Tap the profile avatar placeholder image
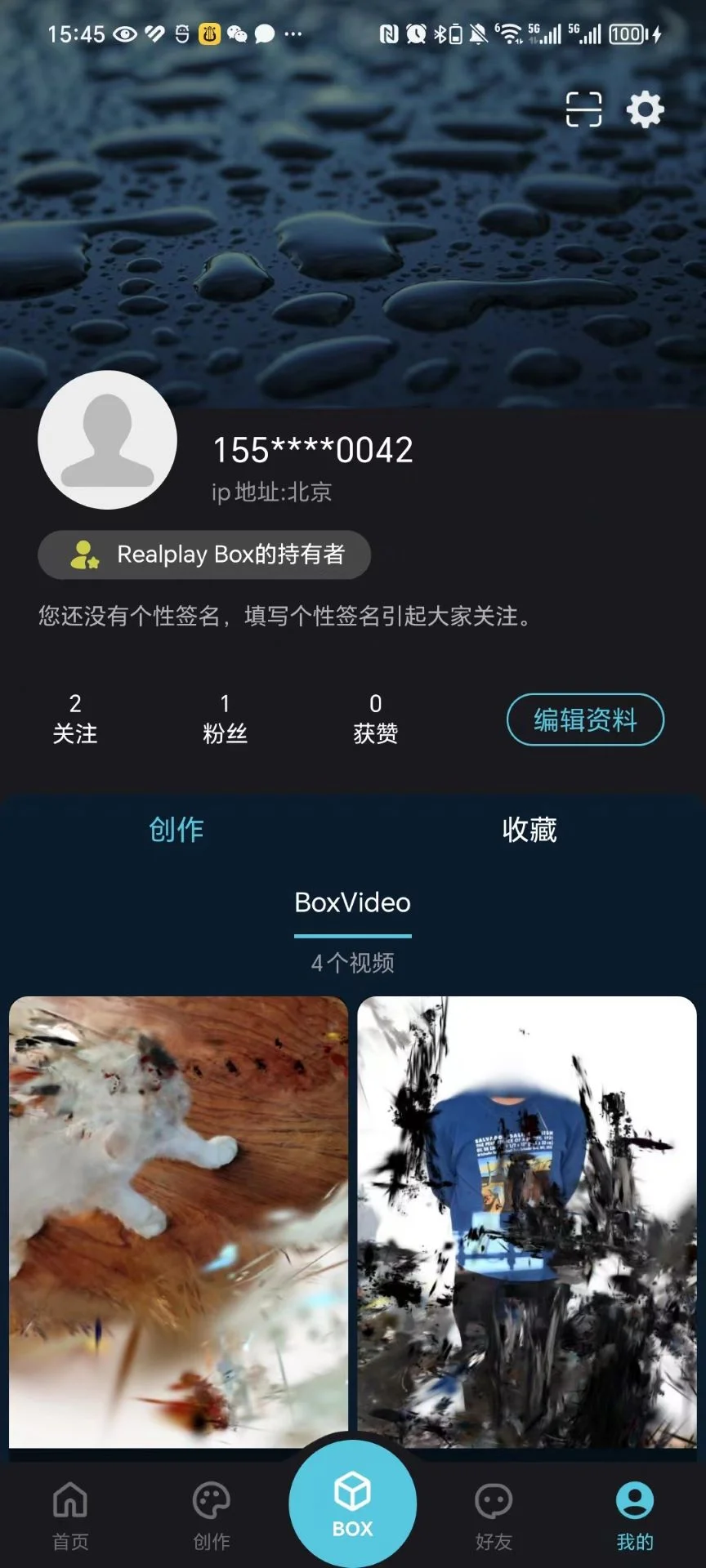This screenshot has width=706, height=1568. click(x=107, y=439)
